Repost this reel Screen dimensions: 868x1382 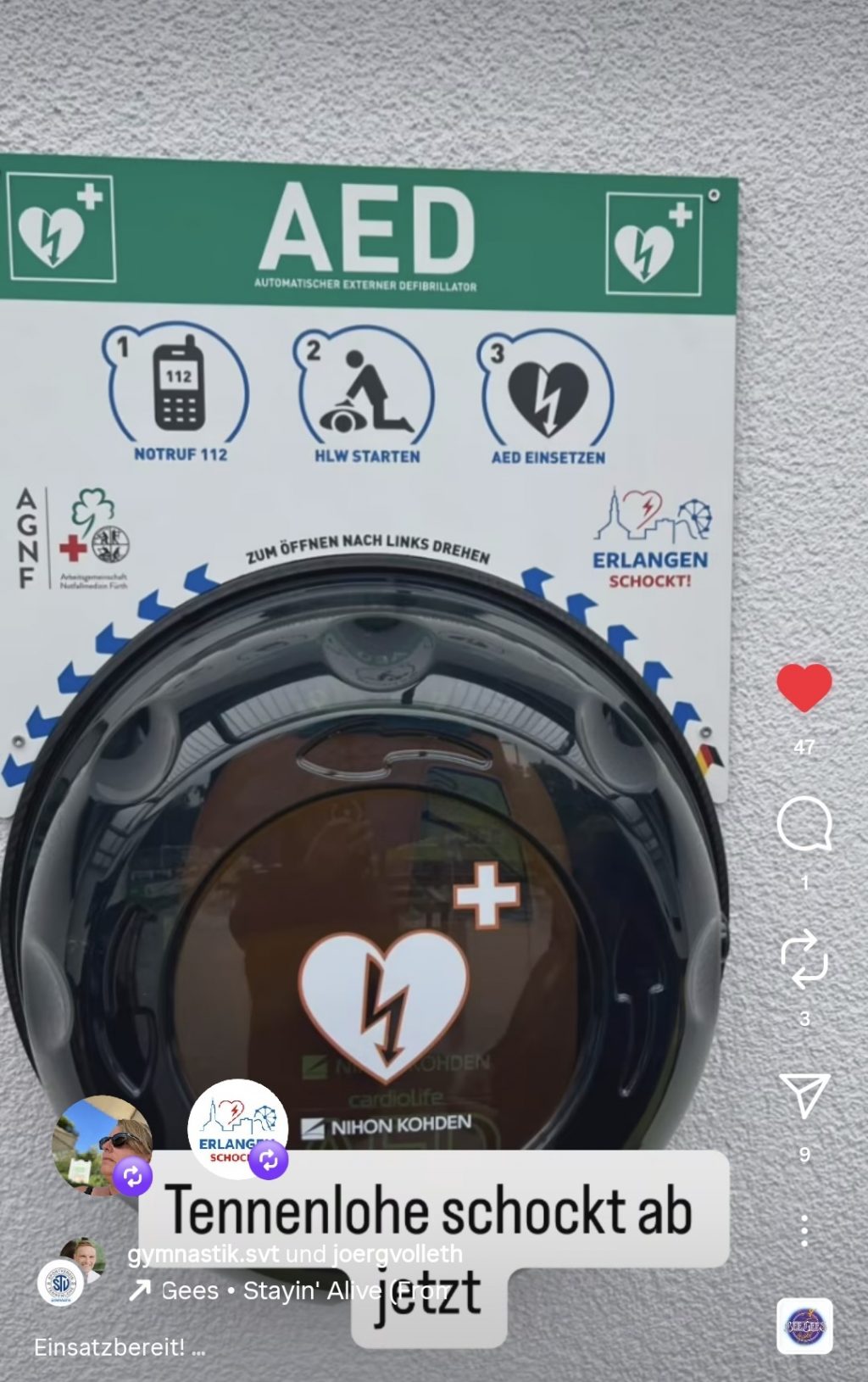pyautogui.click(x=804, y=960)
